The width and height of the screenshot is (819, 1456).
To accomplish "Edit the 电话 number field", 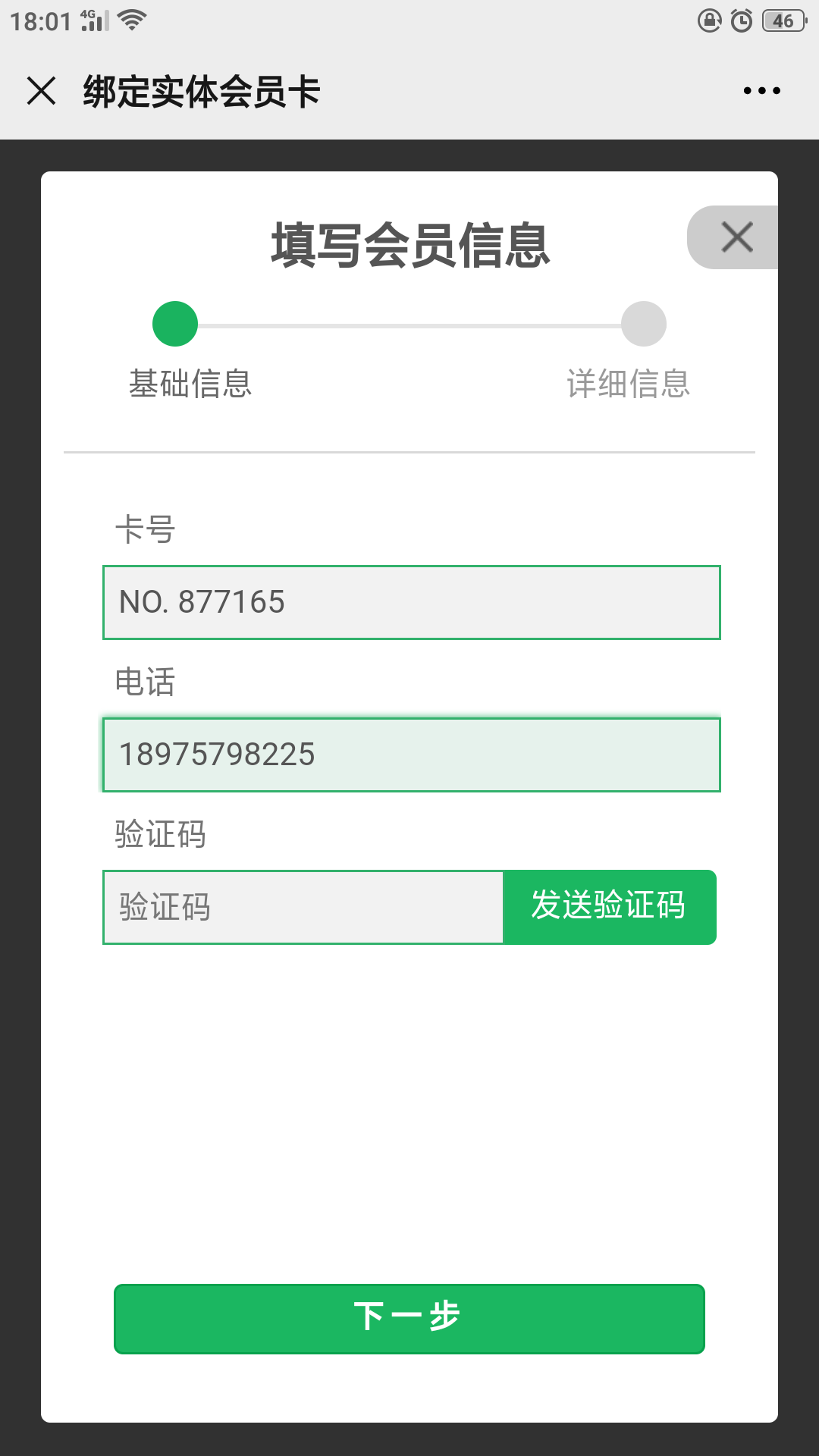I will 411,755.
